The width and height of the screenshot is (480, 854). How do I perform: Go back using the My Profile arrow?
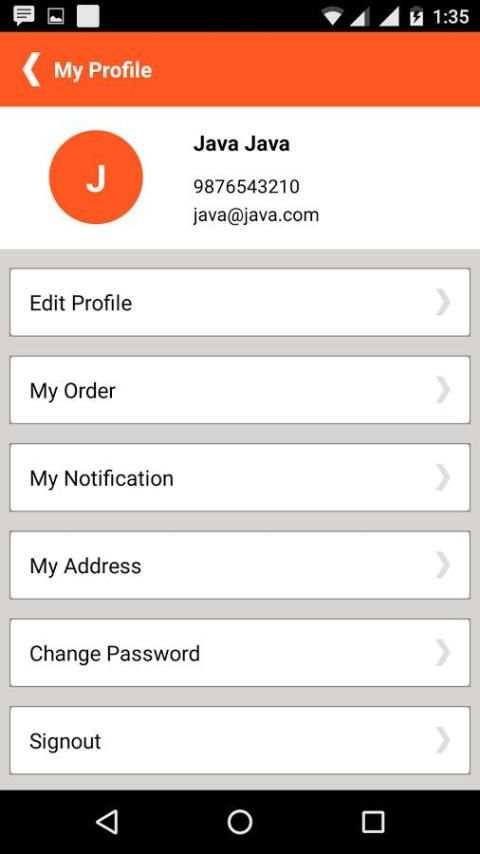click(32, 70)
